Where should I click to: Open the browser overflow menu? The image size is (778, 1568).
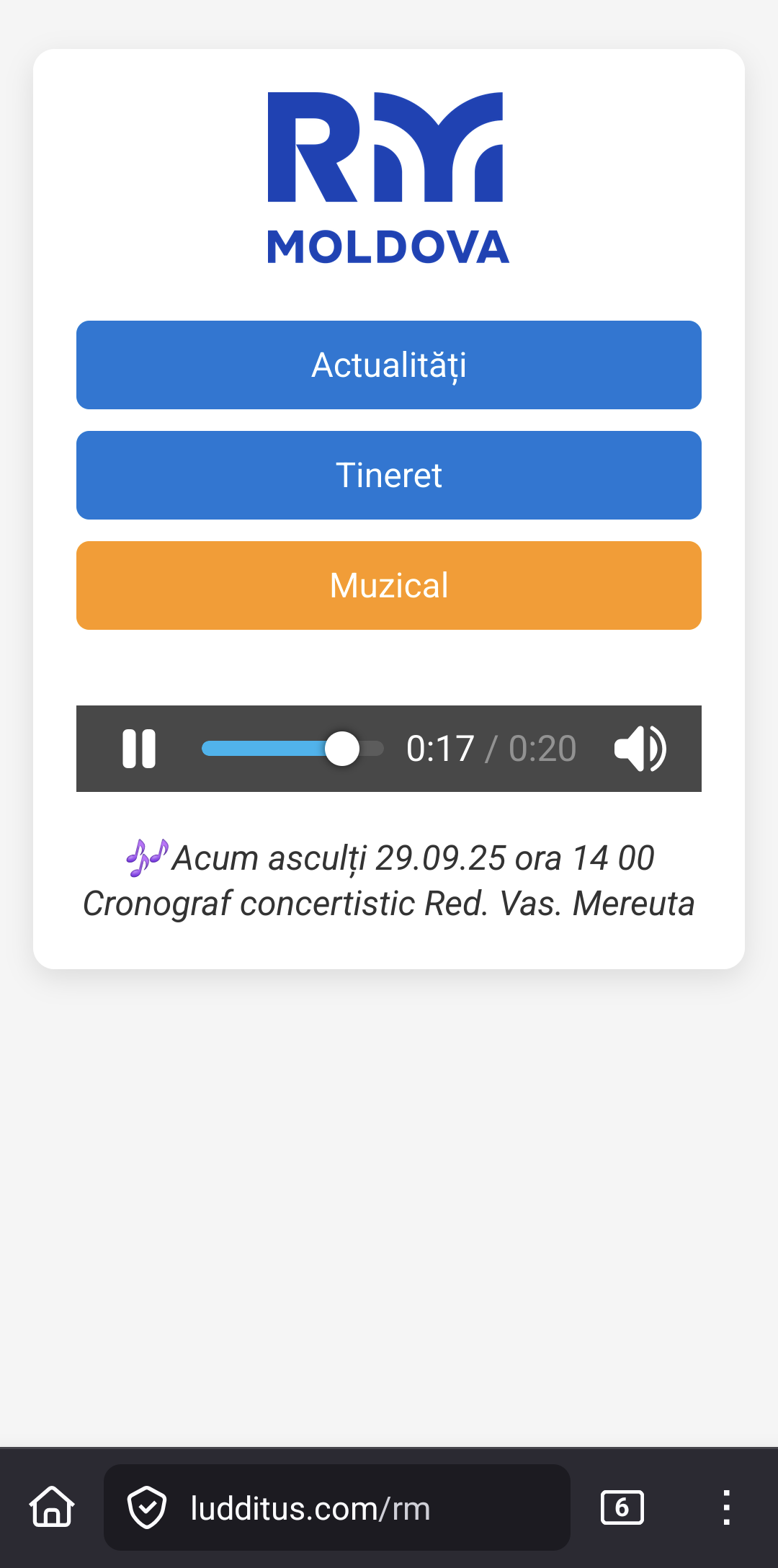point(726,1507)
